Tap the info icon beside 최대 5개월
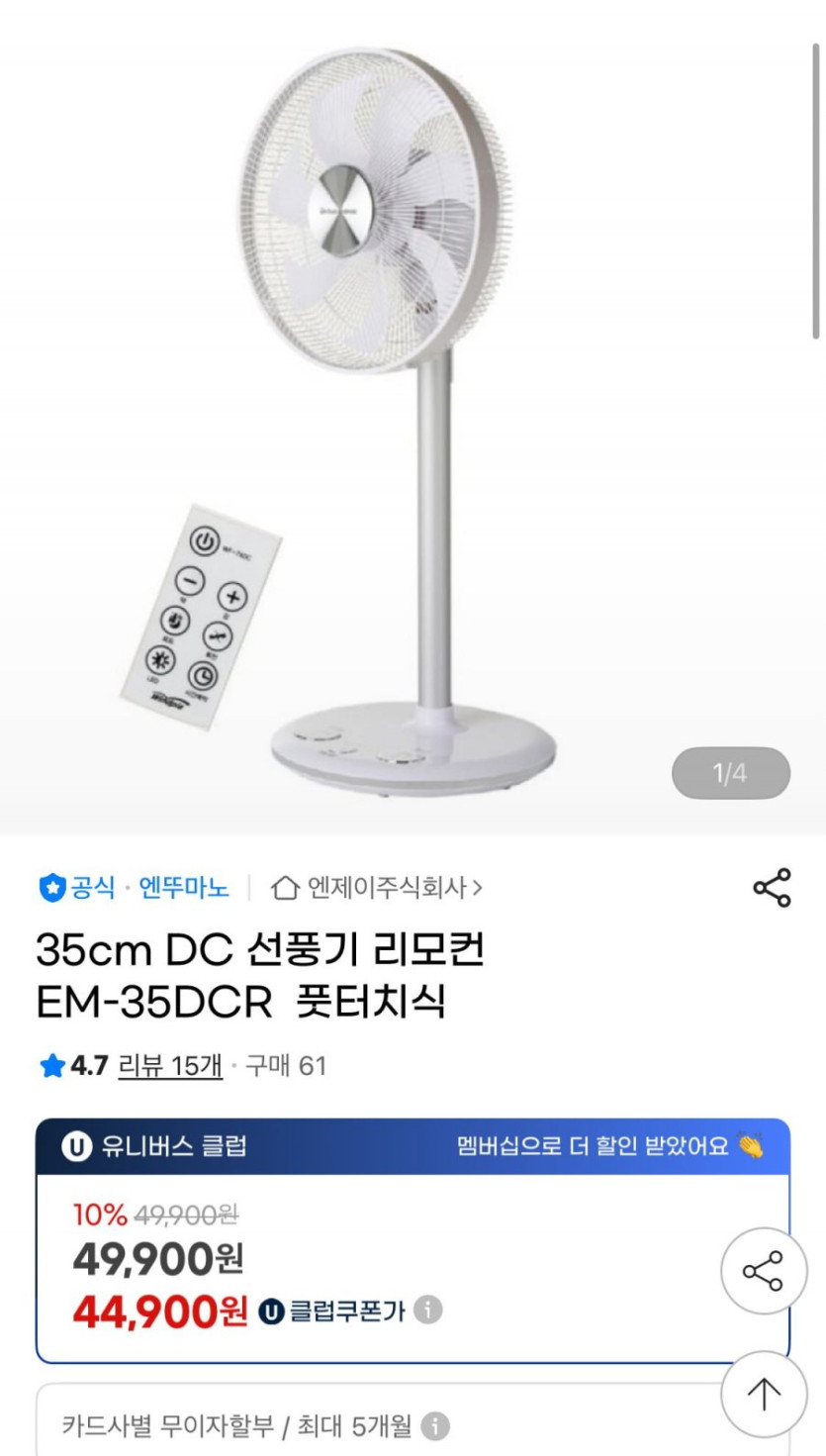This screenshot has width=826, height=1456. tap(433, 1424)
